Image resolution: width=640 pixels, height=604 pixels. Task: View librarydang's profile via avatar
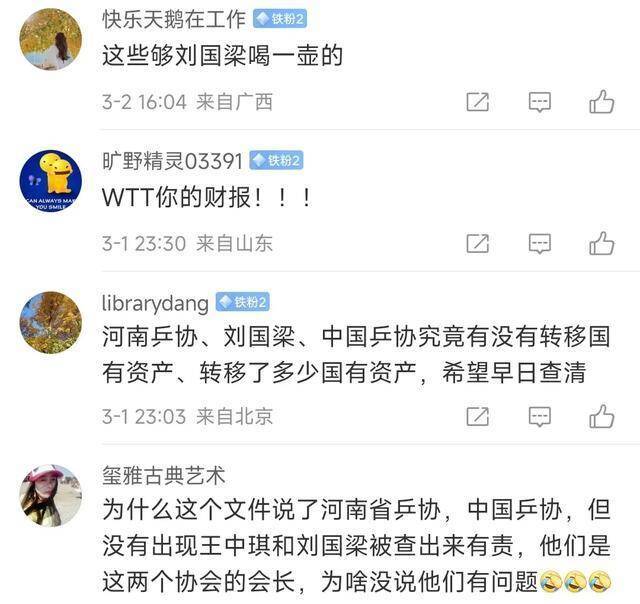click(x=51, y=322)
